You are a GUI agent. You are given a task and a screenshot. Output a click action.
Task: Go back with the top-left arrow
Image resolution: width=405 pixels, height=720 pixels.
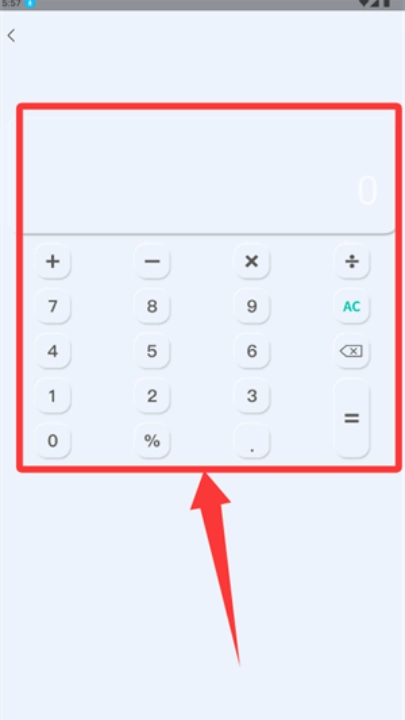tap(11, 35)
